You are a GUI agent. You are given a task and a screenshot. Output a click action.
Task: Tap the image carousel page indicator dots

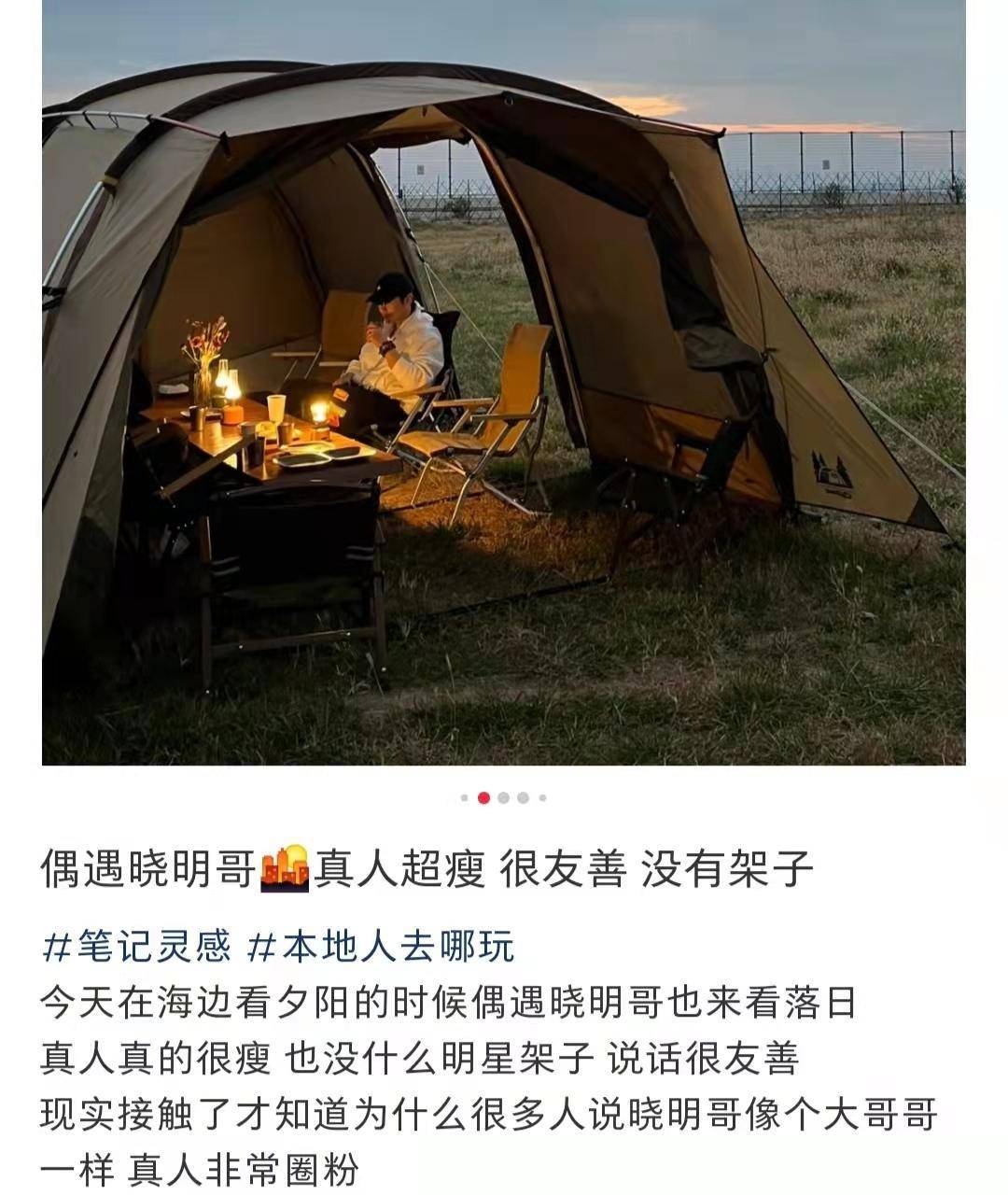point(504,798)
